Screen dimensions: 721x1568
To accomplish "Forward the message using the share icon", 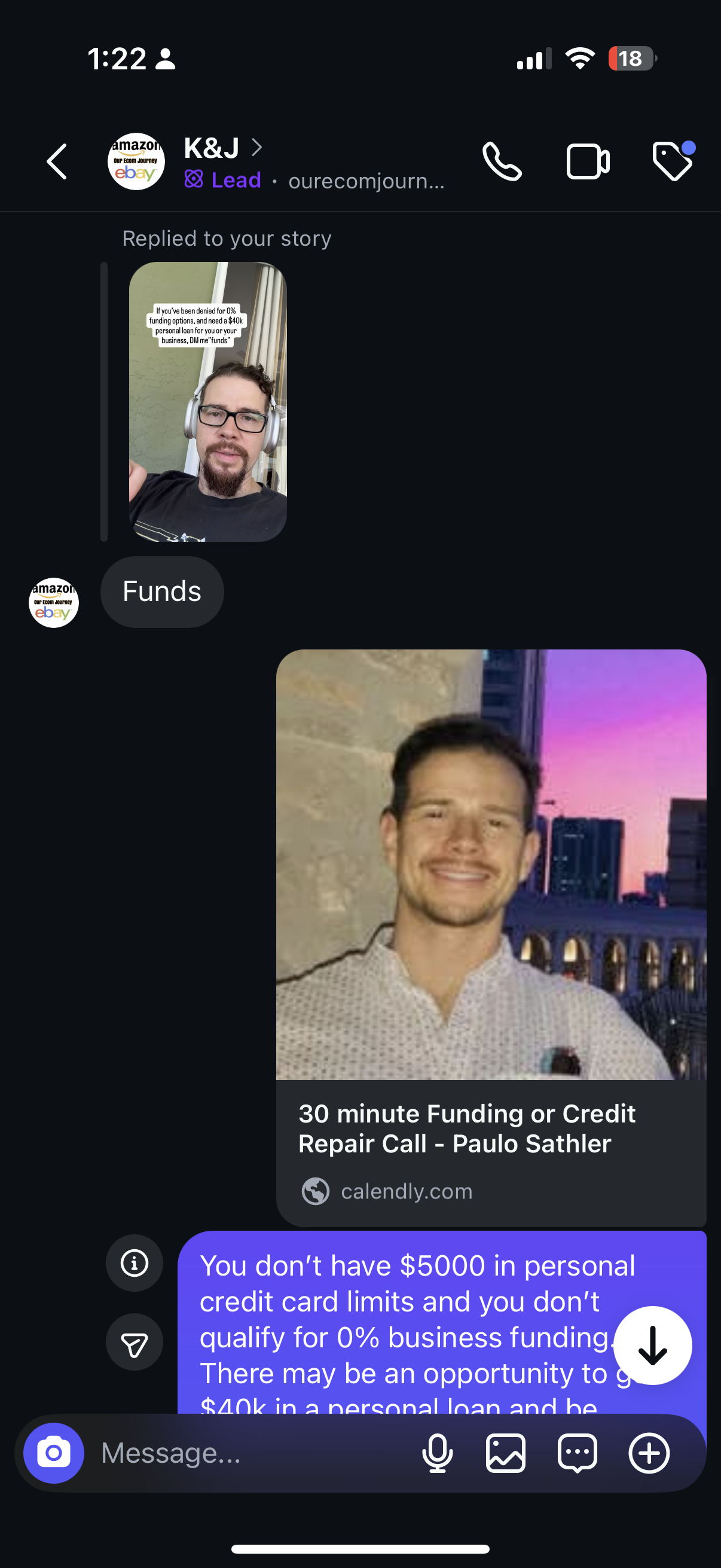I will pyautogui.click(x=134, y=1341).
